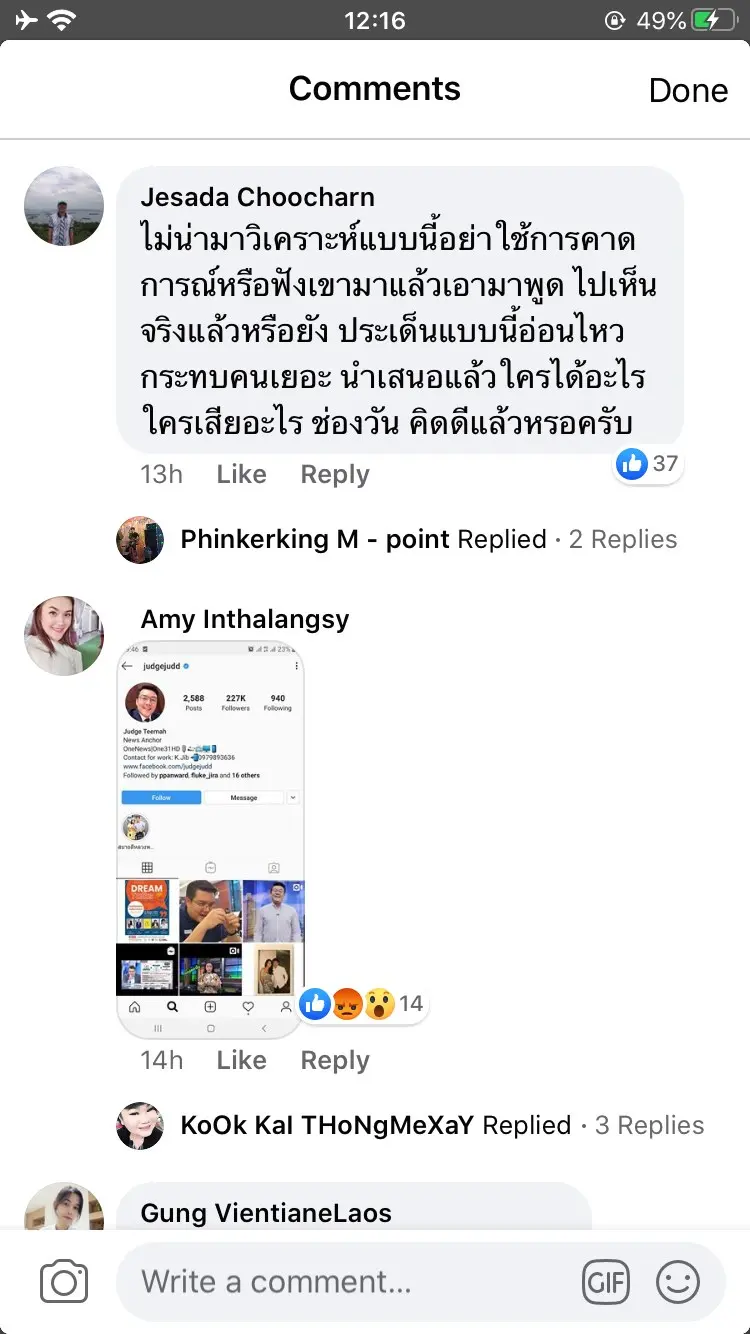View reactions on Jesada Choocharn's comment

tap(648, 463)
